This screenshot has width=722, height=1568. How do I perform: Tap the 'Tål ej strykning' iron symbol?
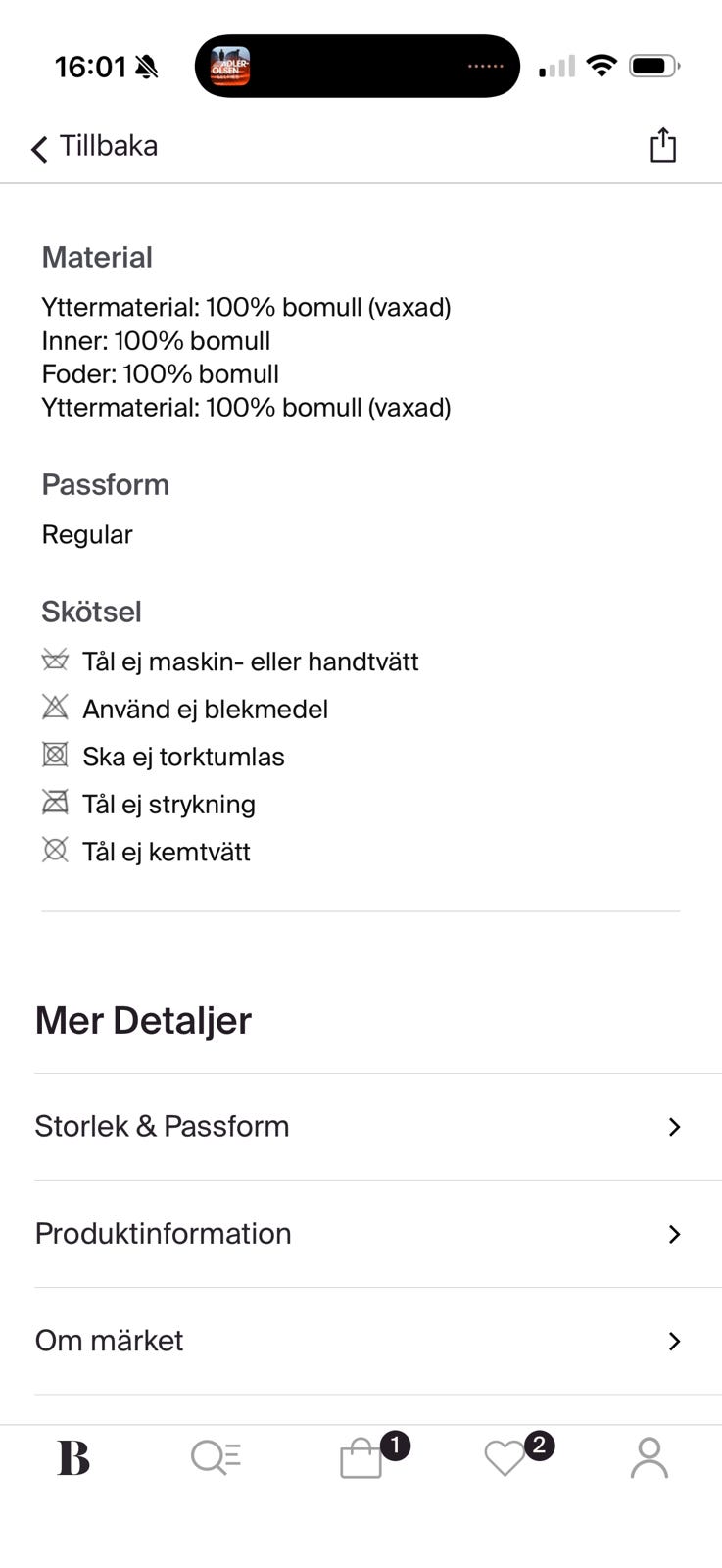pos(56,804)
